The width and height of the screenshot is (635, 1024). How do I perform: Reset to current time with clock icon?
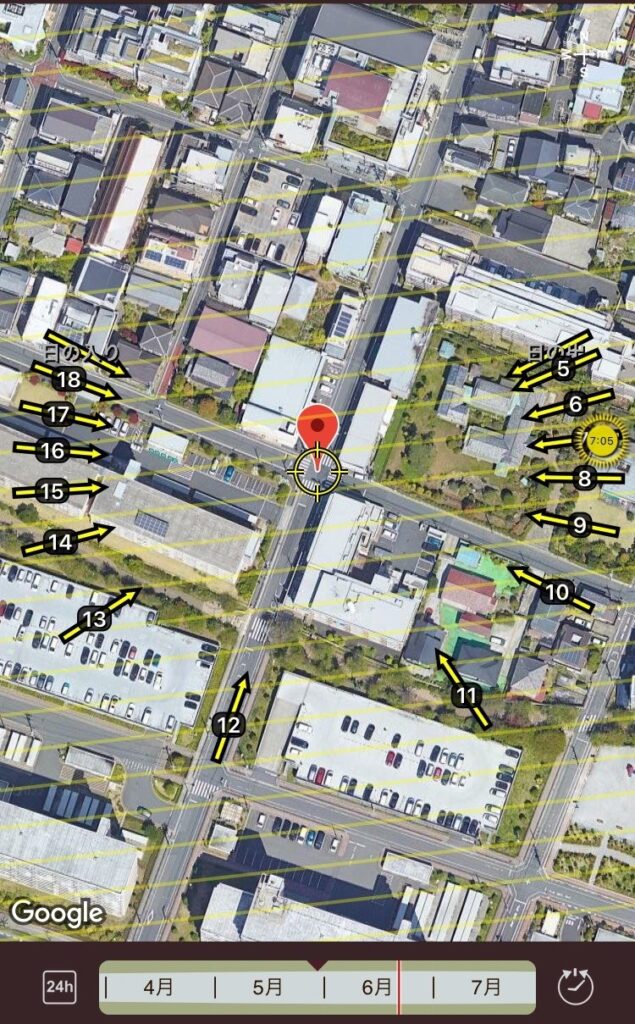(575, 987)
